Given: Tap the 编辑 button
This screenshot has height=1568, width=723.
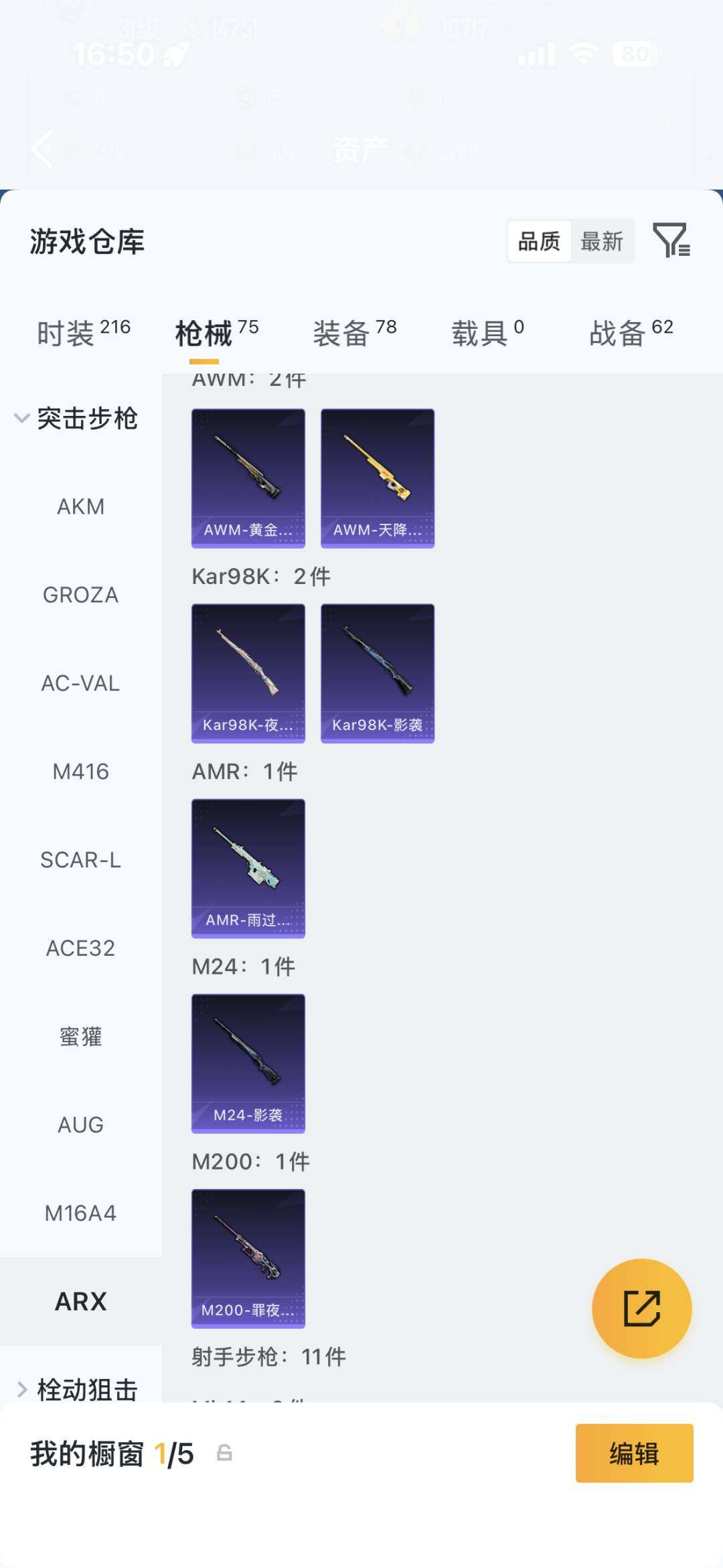Looking at the screenshot, I should [634, 1453].
